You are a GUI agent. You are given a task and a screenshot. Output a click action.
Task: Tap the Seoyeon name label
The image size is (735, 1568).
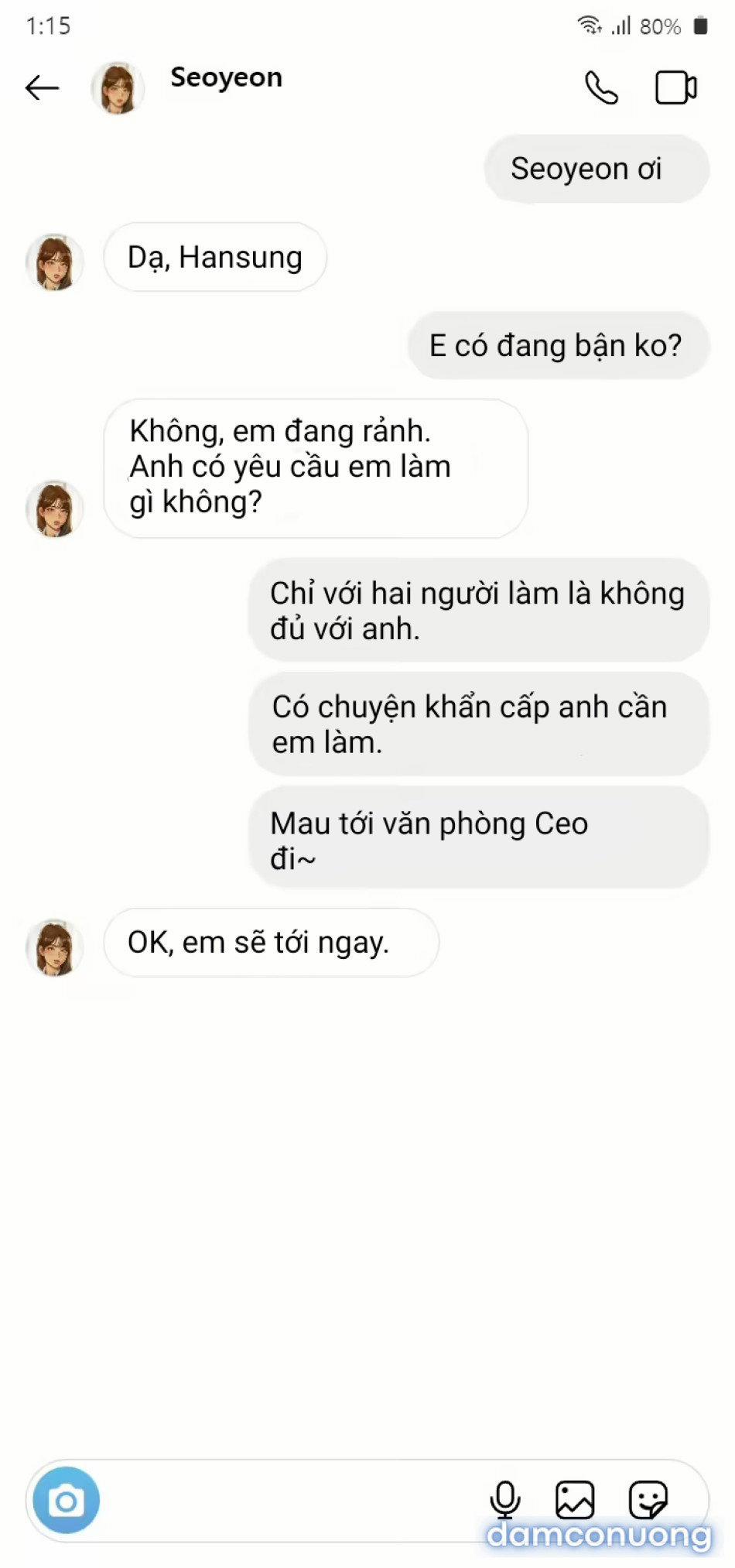point(225,78)
